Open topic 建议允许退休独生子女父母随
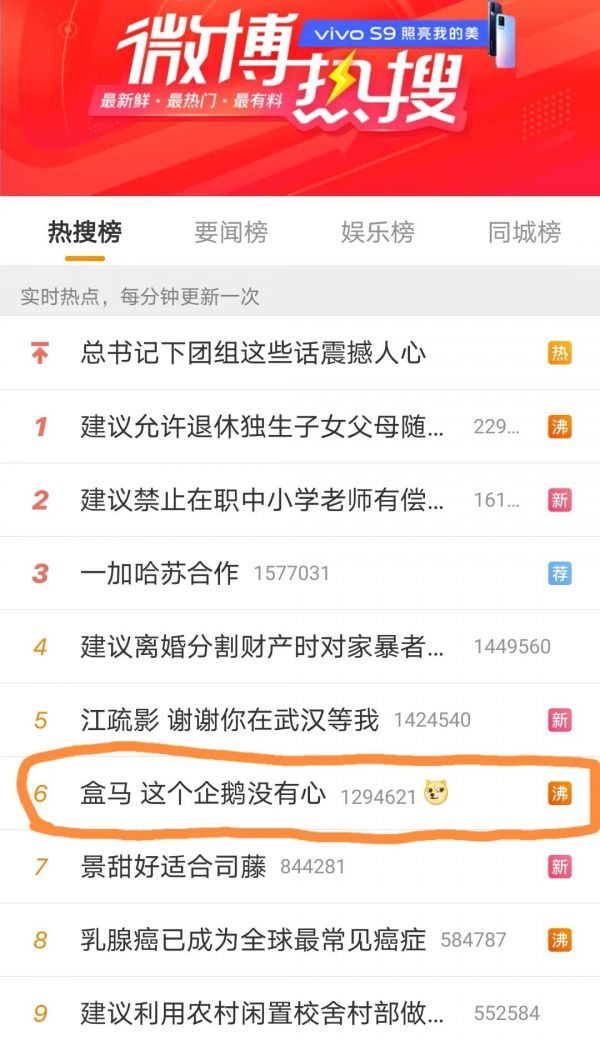 (262, 427)
